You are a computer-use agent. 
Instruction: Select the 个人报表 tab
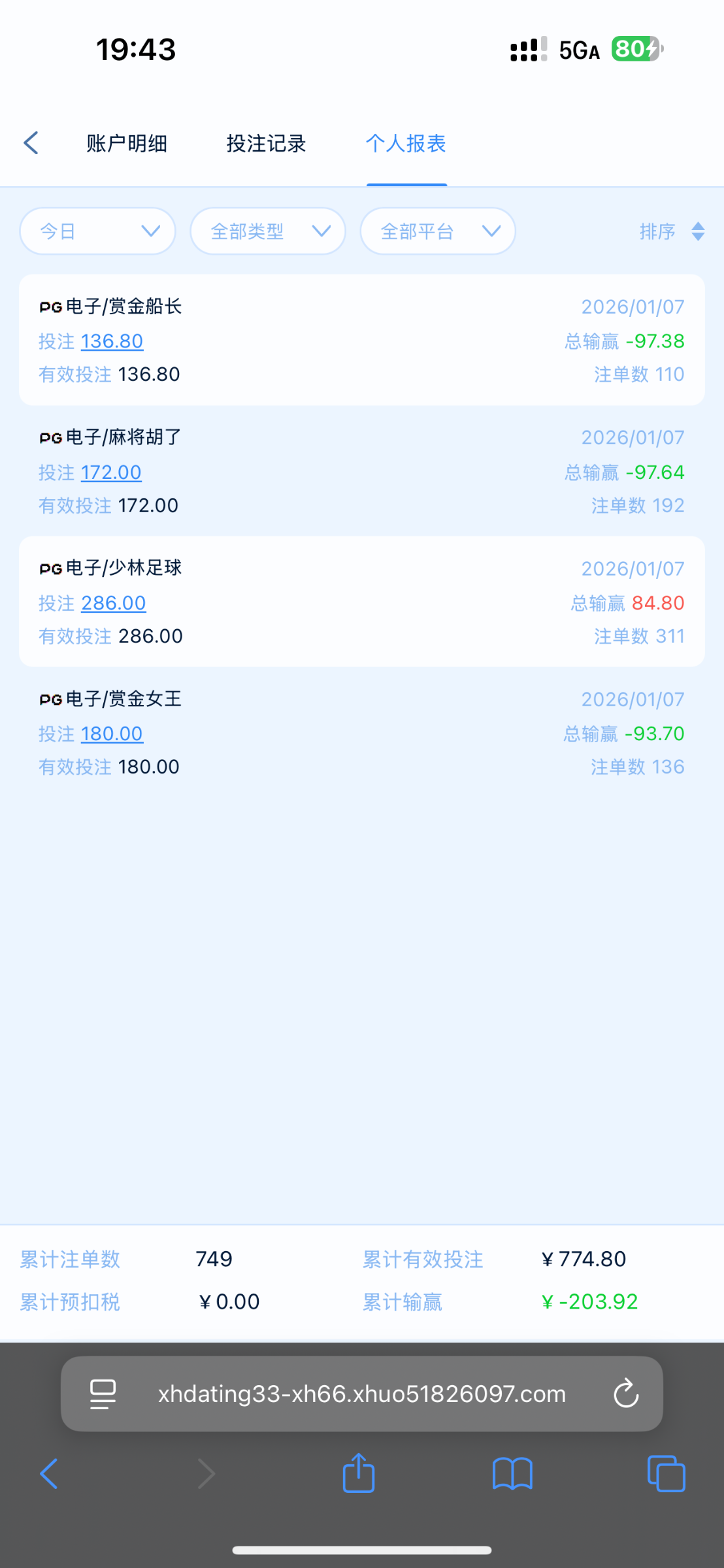point(406,144)
